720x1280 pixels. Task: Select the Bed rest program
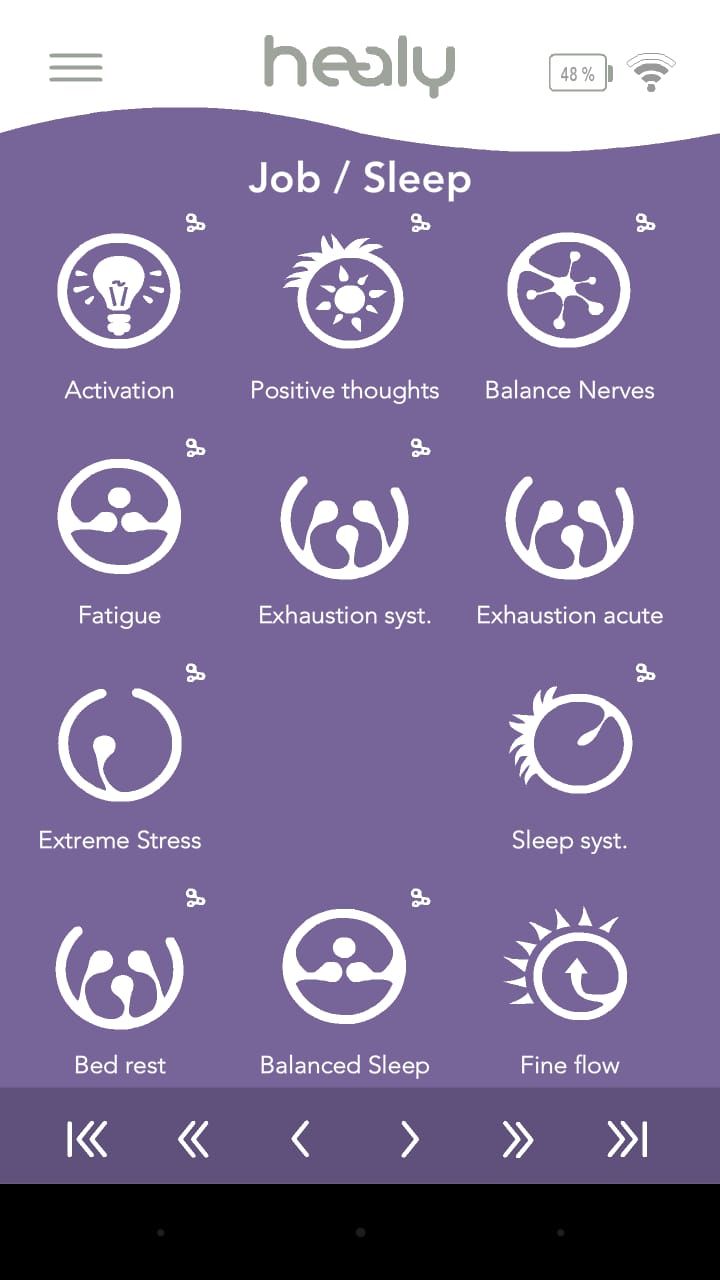tap(119, 967)
